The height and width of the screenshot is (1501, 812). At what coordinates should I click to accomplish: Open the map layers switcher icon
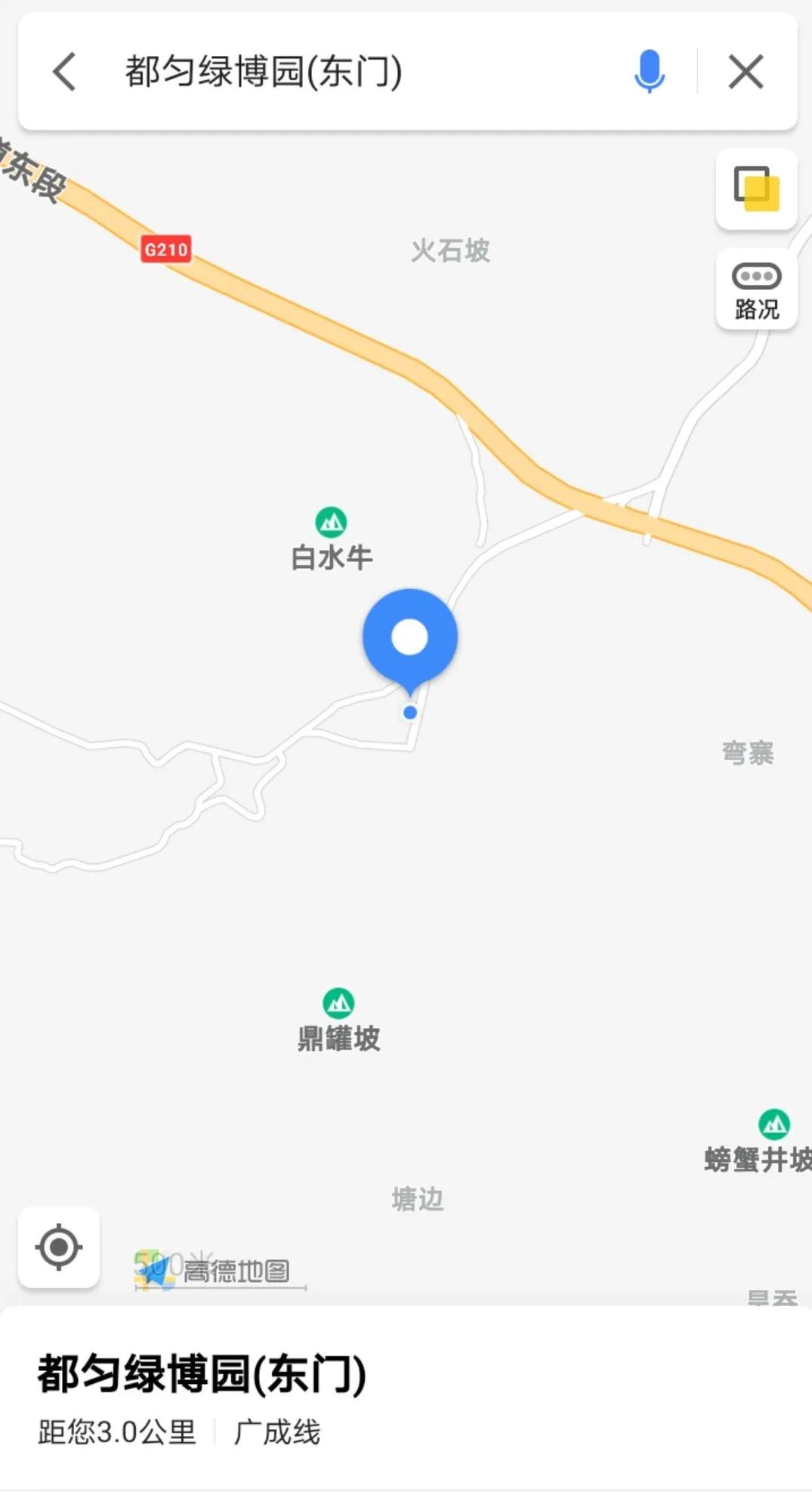756,190
